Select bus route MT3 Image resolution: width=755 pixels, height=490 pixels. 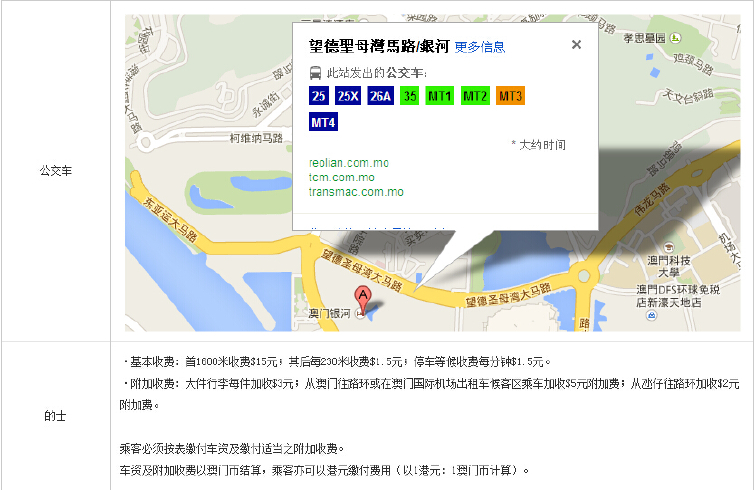tap(510, 96)
